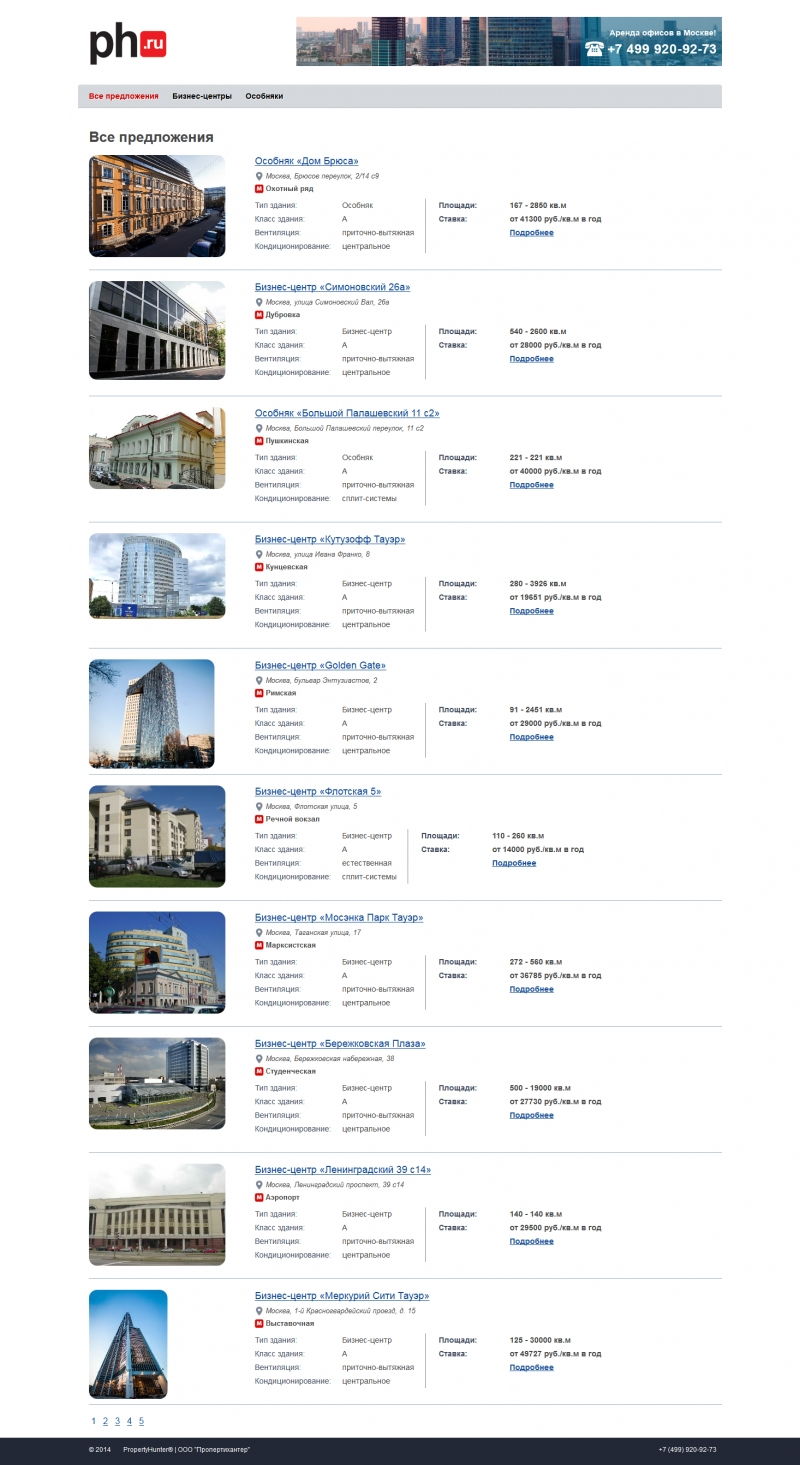Open Бизнес-центр «Golden Gate» title link
Viewport: 800px width, 1465px height.
coord(320,665)
